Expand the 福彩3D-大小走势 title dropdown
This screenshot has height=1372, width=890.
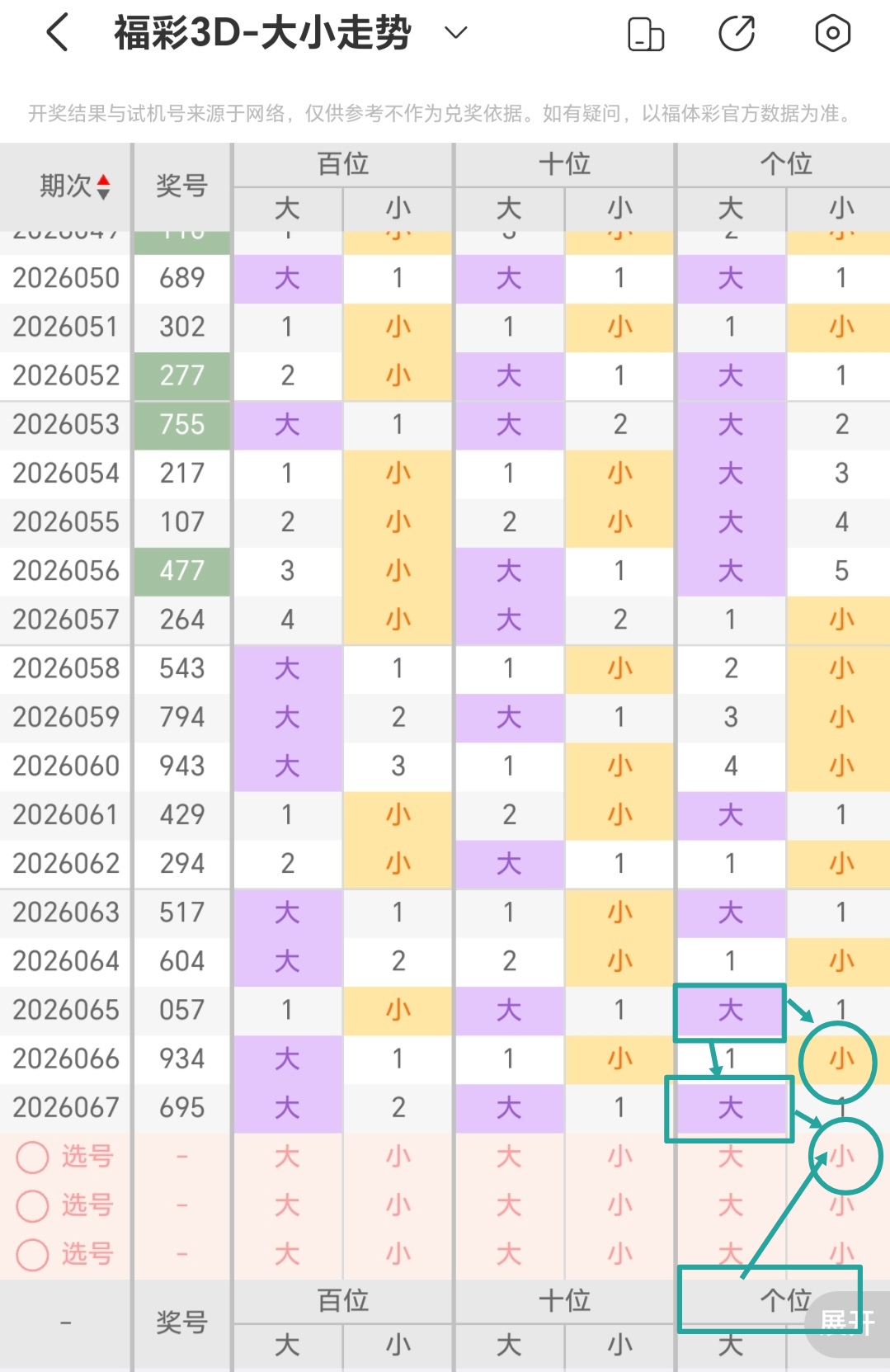pos(455,33)
